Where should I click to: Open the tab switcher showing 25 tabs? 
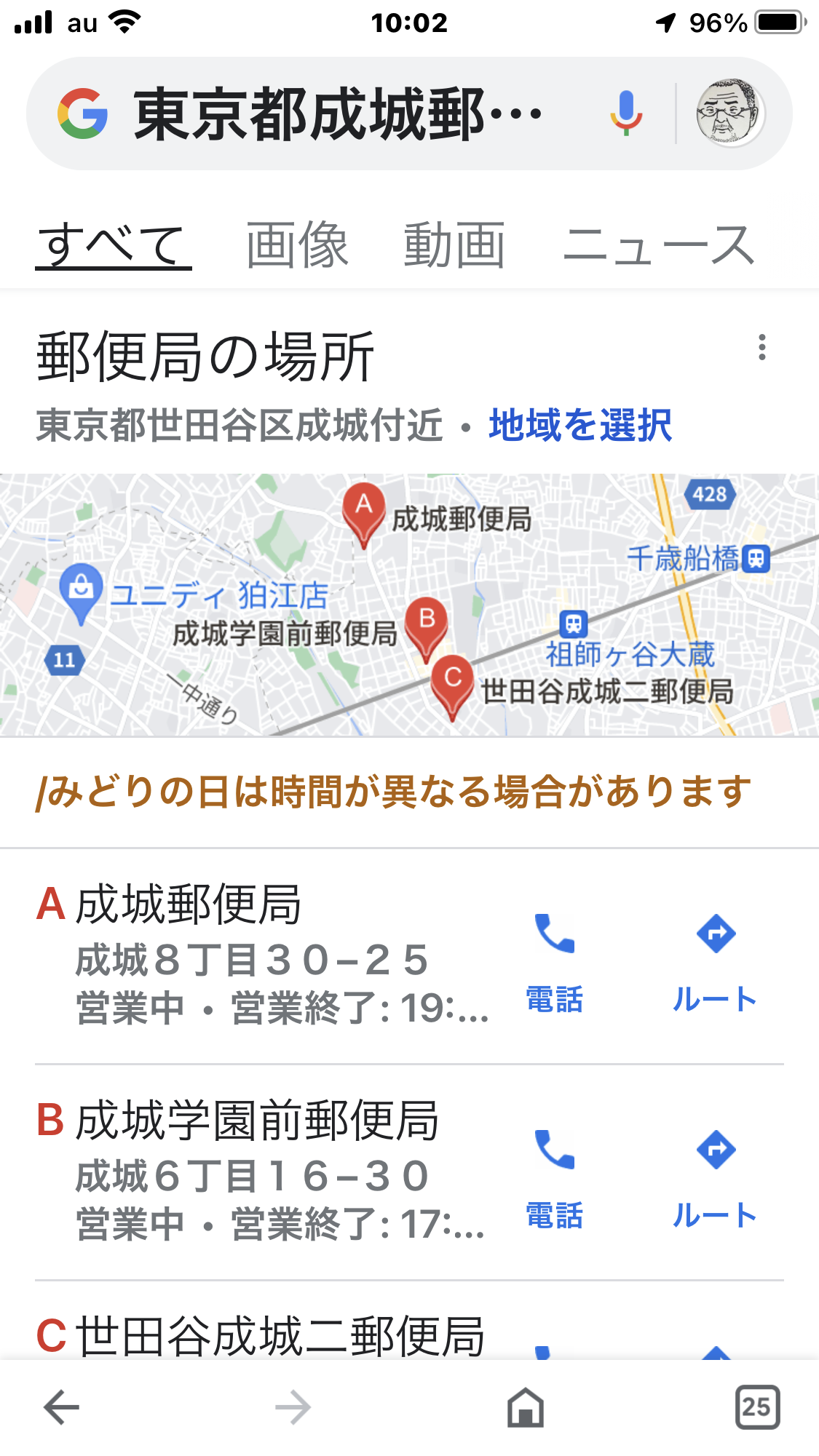pos(757,1407)
